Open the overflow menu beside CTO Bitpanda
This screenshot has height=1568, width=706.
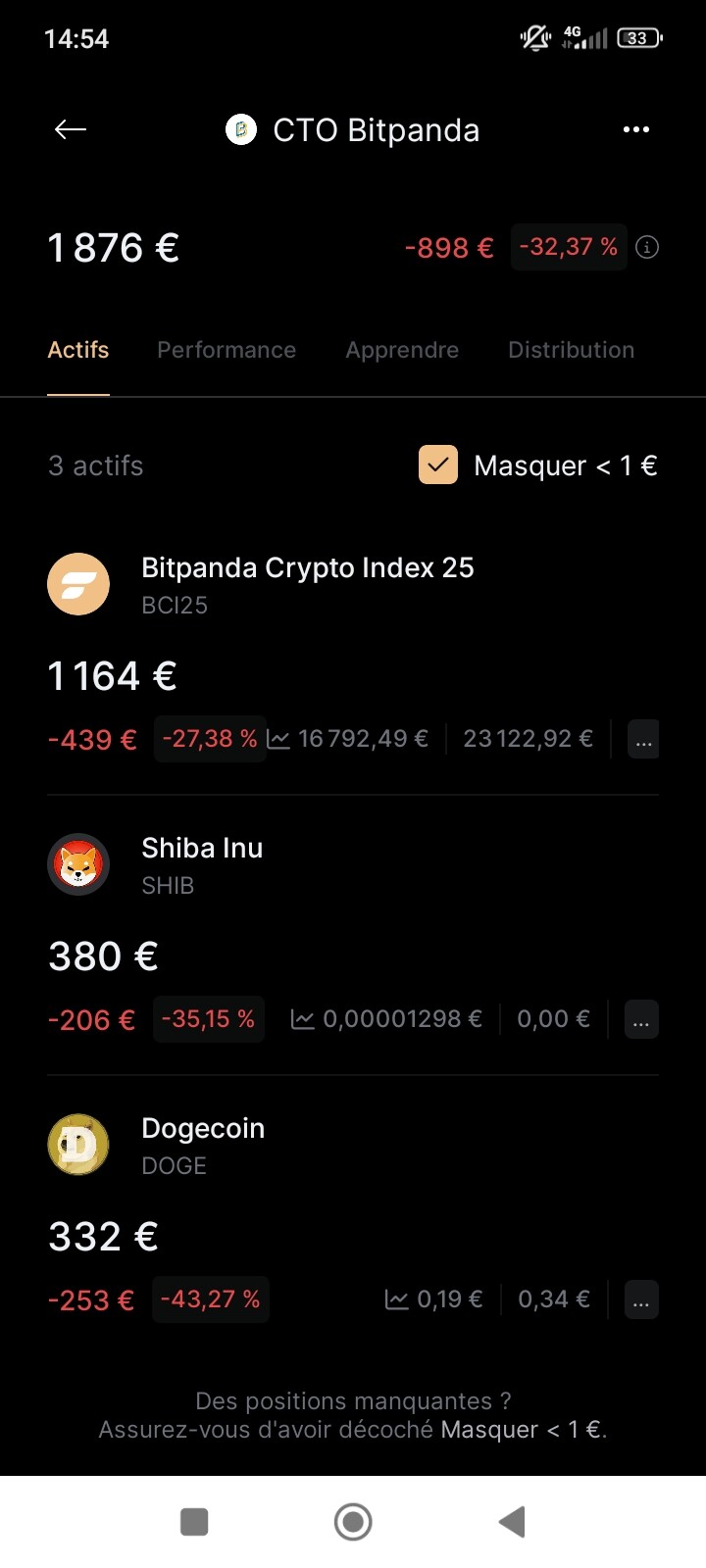[x=636, y=129]
